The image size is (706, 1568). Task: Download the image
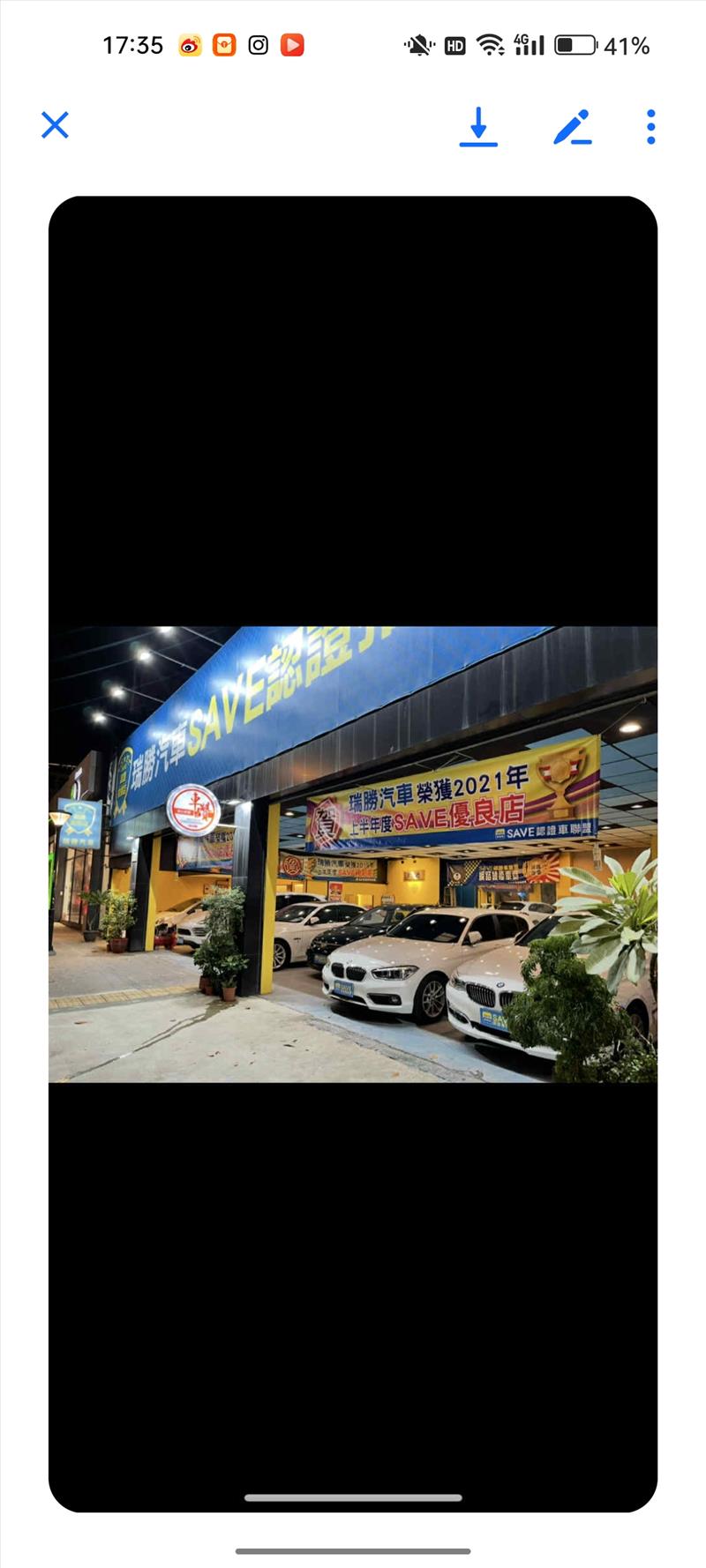tap(478, 126)
